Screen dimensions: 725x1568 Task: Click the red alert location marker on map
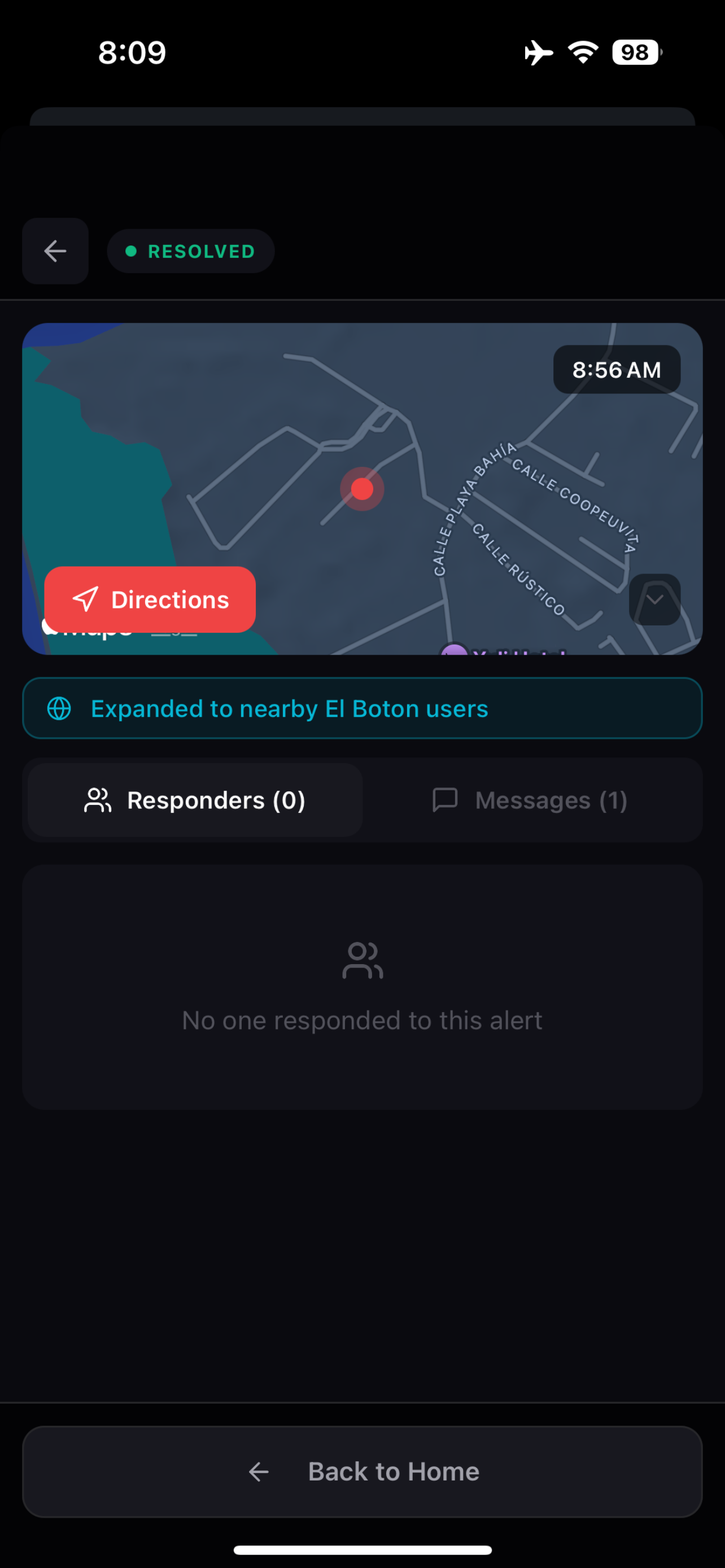click(x=361, y=489)
